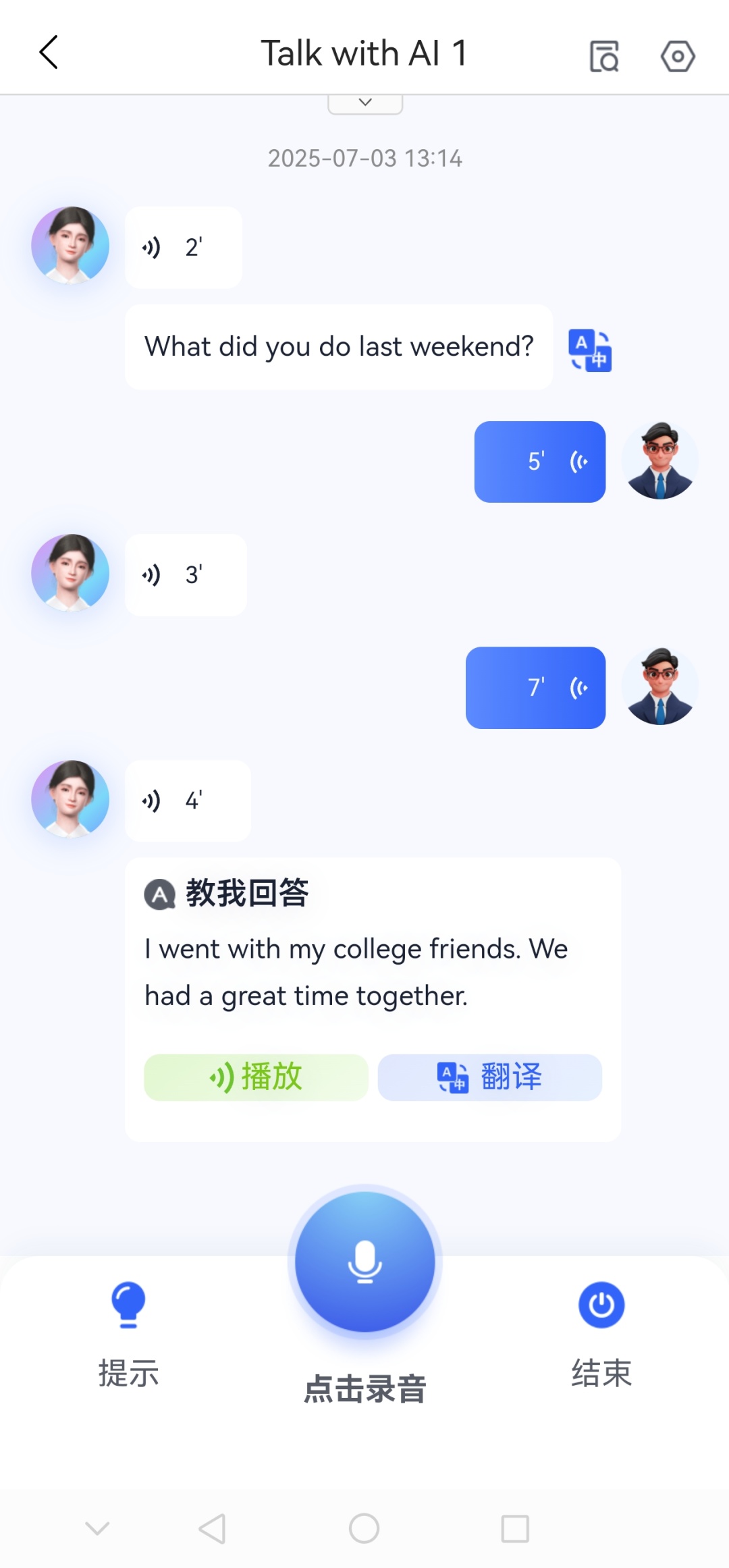Start recording with the microphone button
729x1568 pixels.
coord(364,1262)
